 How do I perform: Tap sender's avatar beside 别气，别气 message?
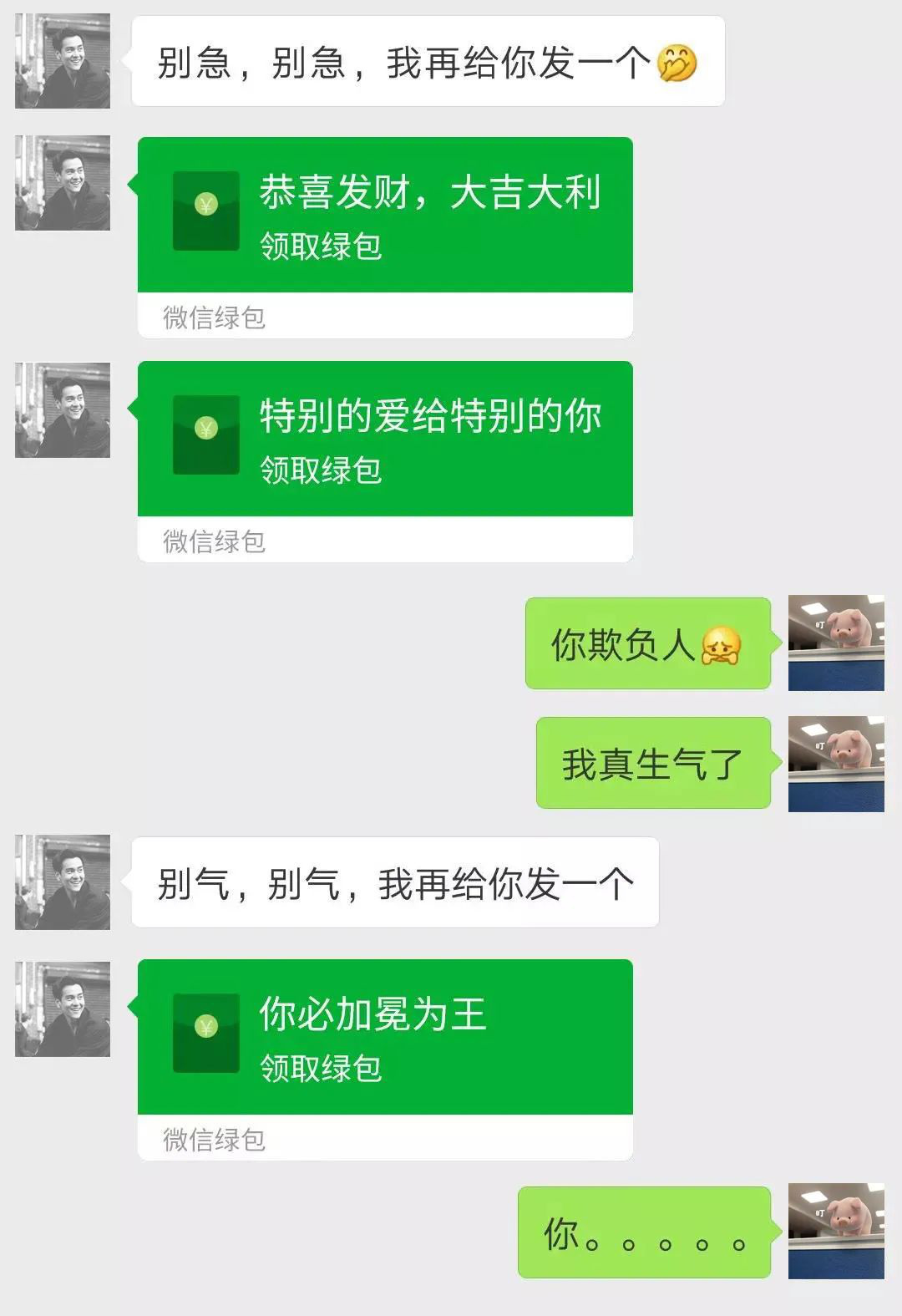(63, 882)
